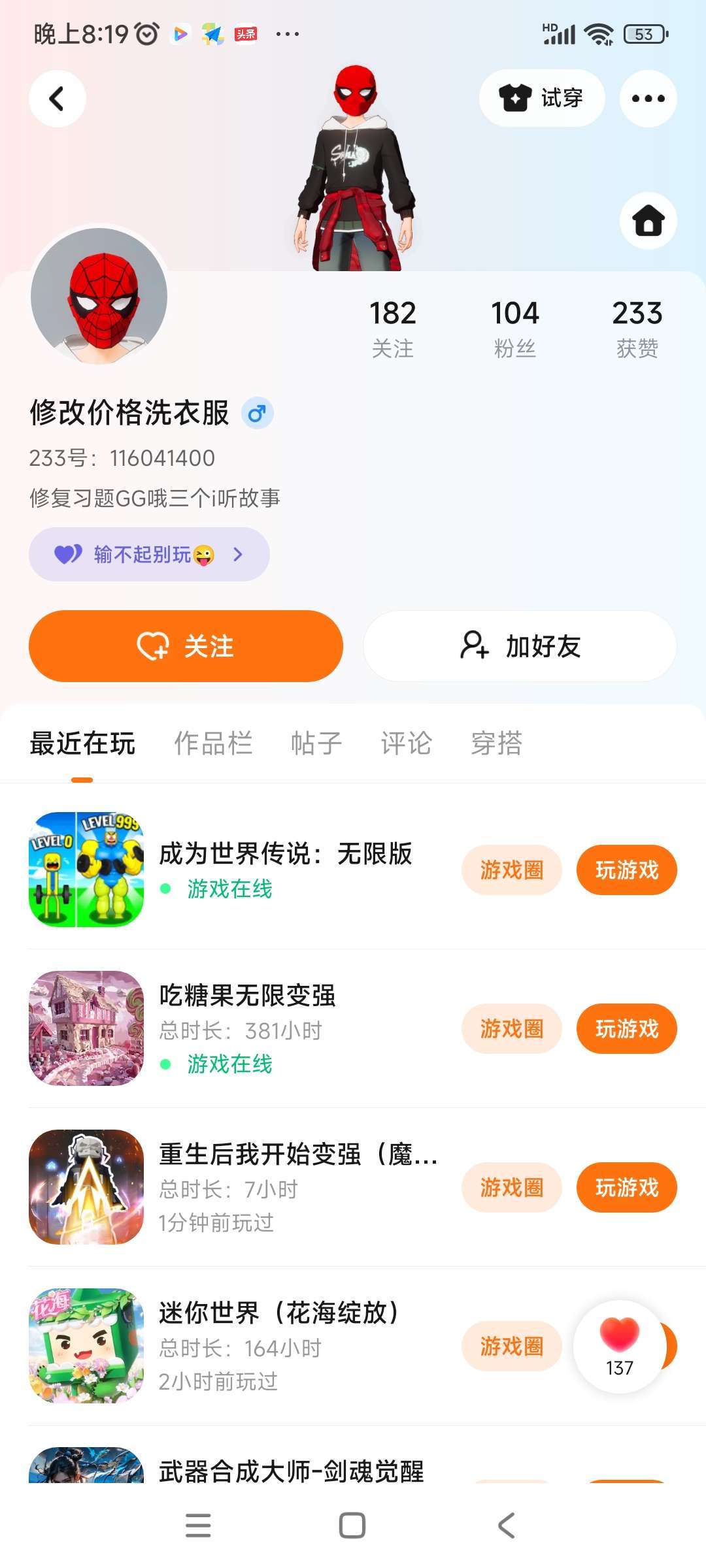Tap 加好友 to add friend
This screenshot has width=706, height=1568.
coord(520,646)
